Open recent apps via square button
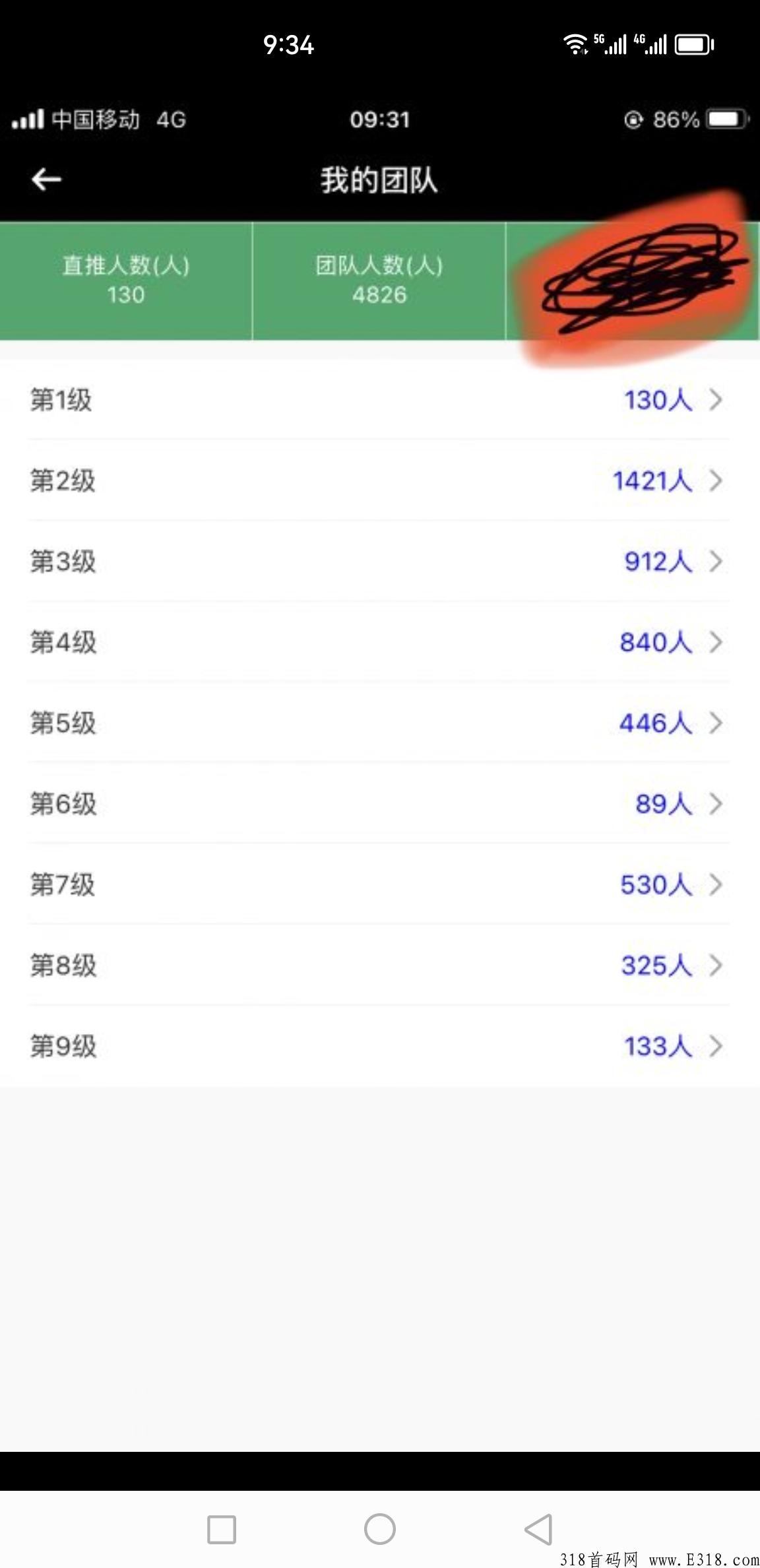The height and width of the screenshot is (1568, 760). [x=222, y=1530]
